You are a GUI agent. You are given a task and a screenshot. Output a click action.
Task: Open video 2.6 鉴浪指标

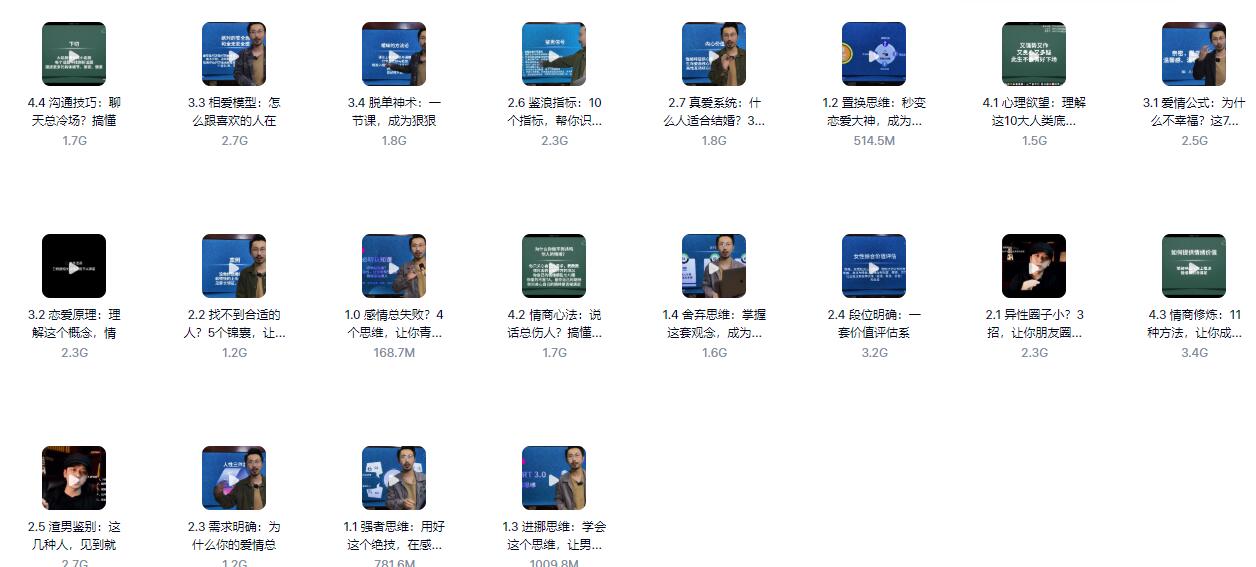click(554, 54)
